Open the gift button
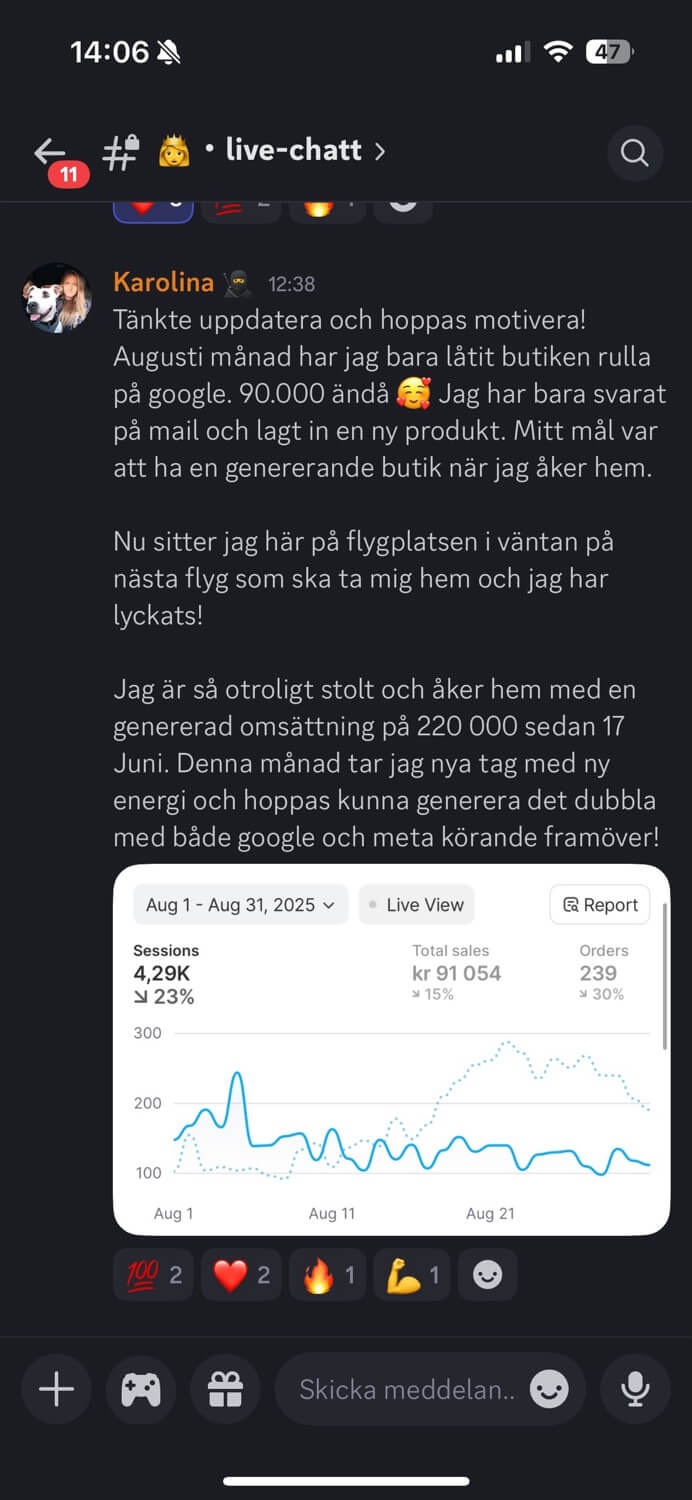 (226, 1389)
